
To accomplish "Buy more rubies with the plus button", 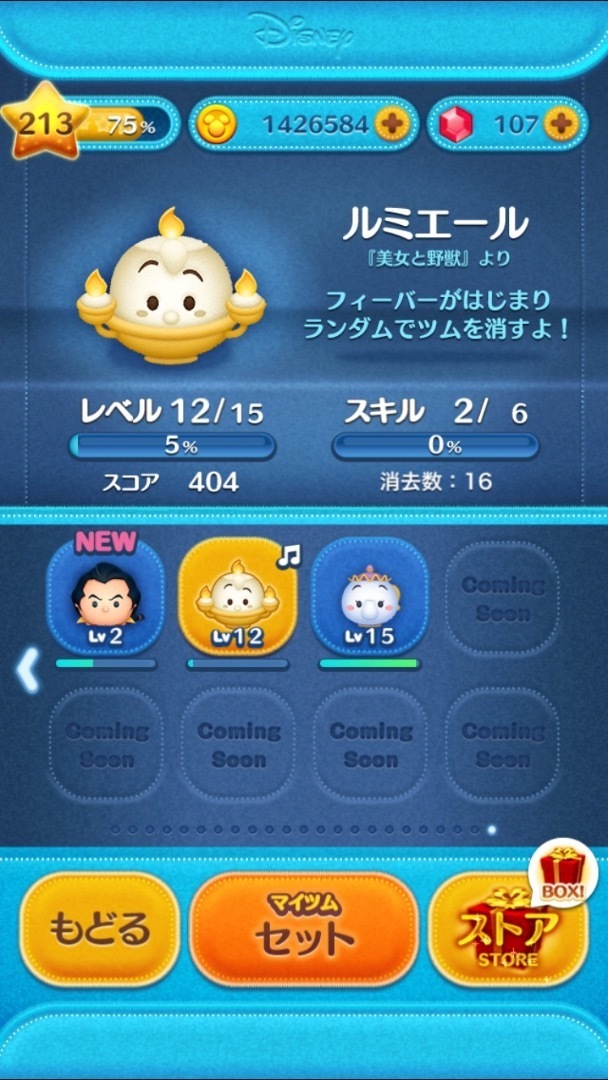I will point(562,124).
